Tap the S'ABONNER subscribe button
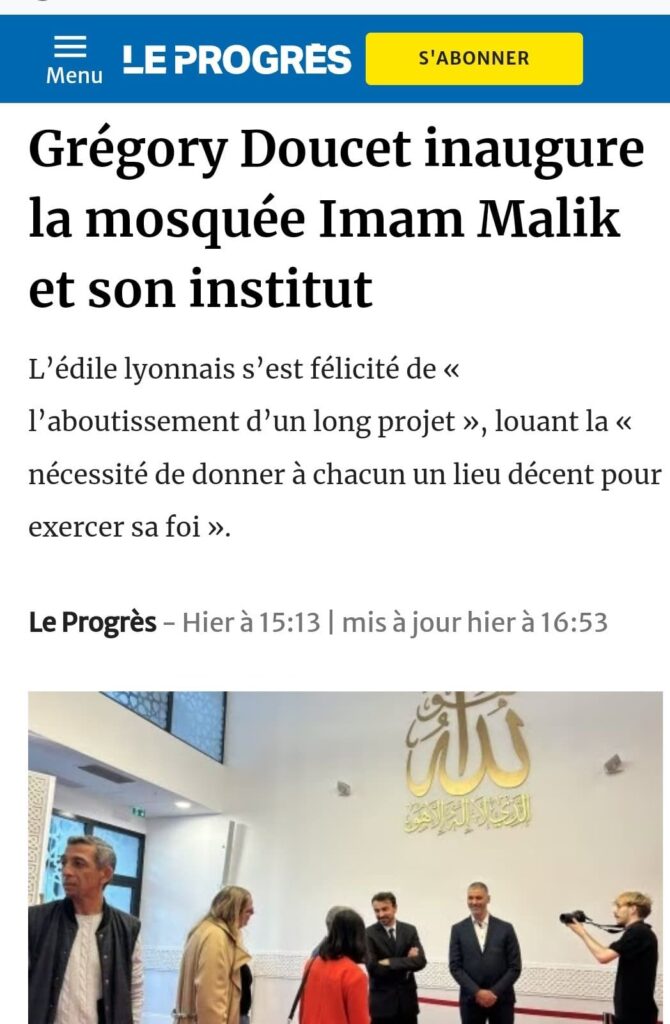The height and width of the screenshot is (1024, 670). [474, 59]
